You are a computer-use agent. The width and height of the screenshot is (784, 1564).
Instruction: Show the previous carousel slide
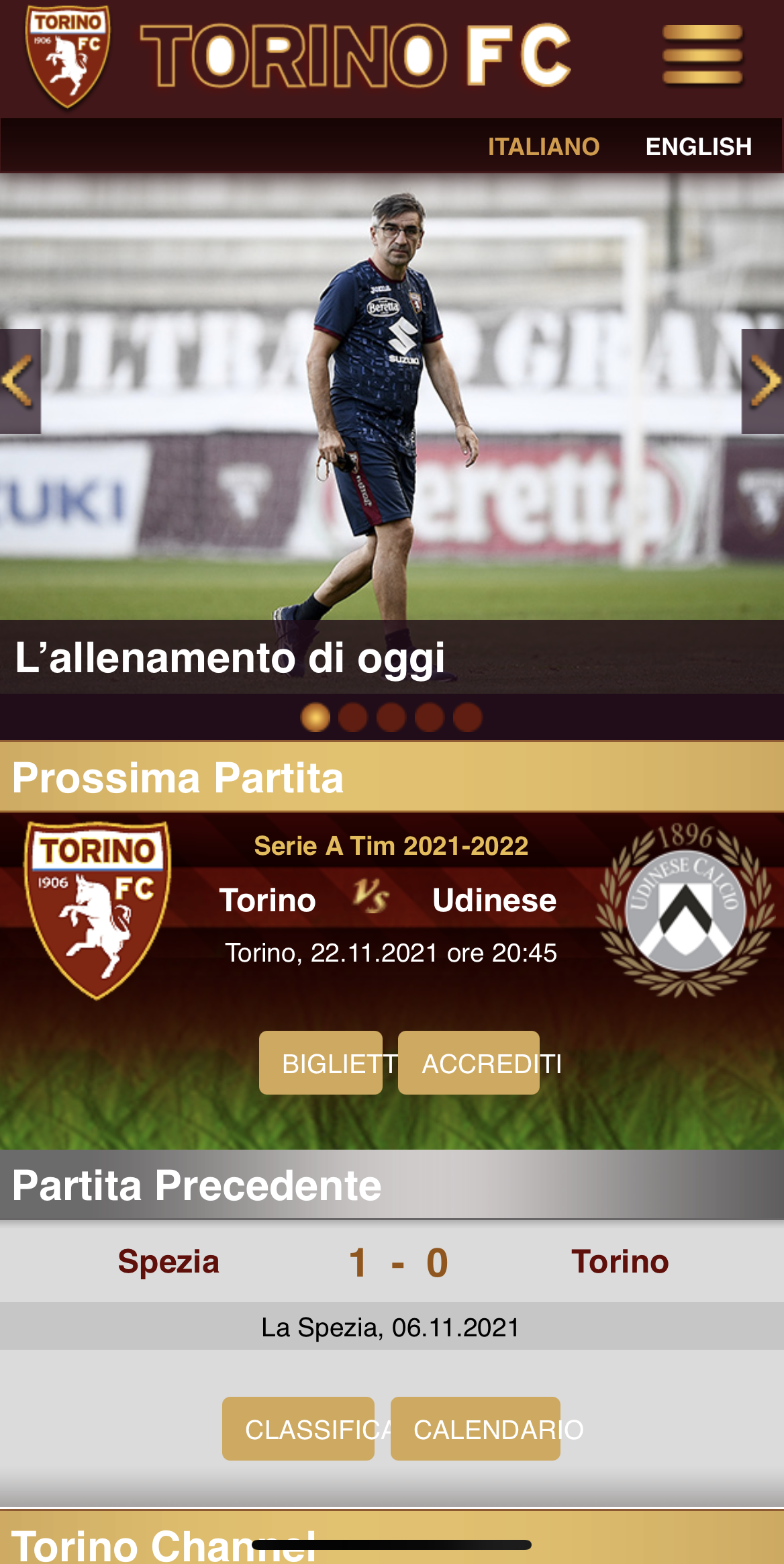(19, 381)
